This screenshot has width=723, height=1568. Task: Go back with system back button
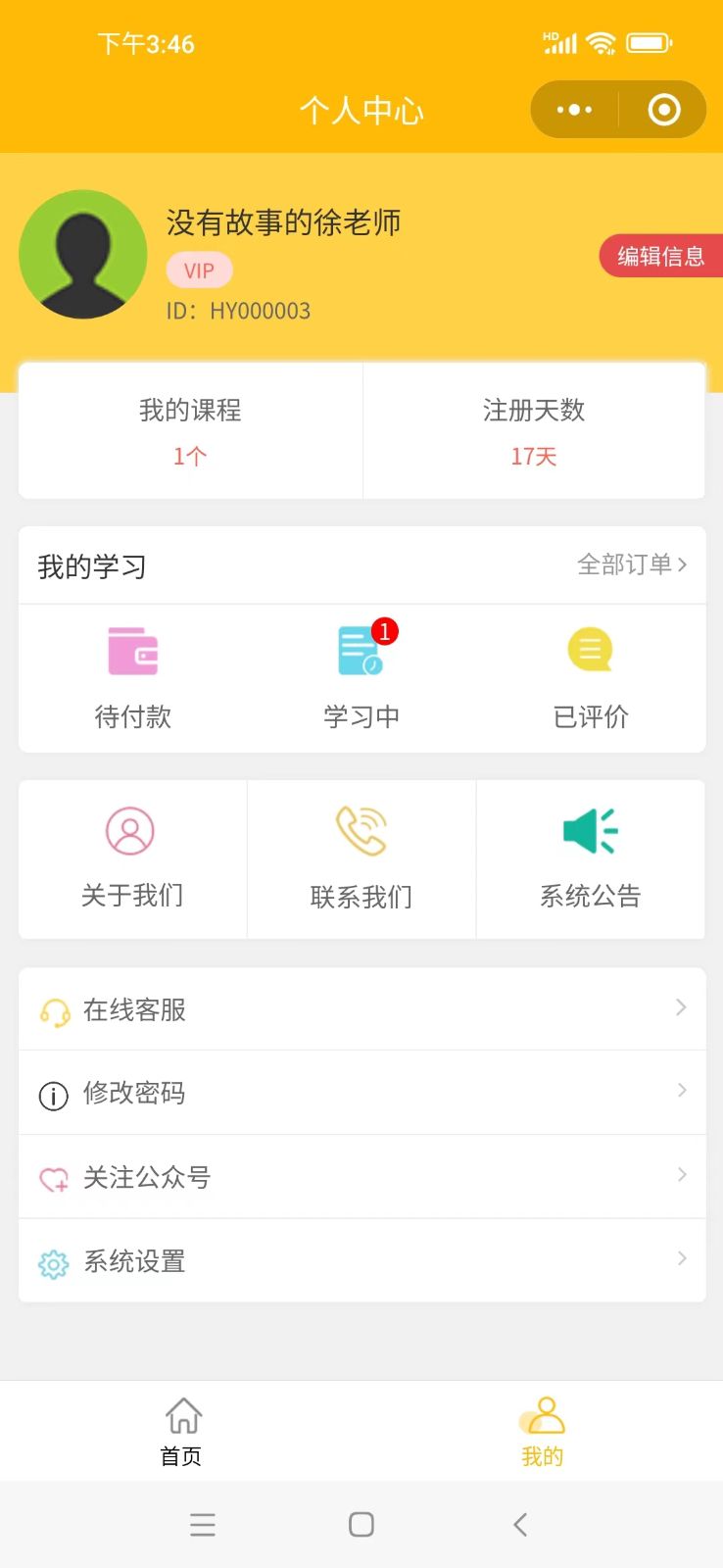click(x=520, y=1524)
